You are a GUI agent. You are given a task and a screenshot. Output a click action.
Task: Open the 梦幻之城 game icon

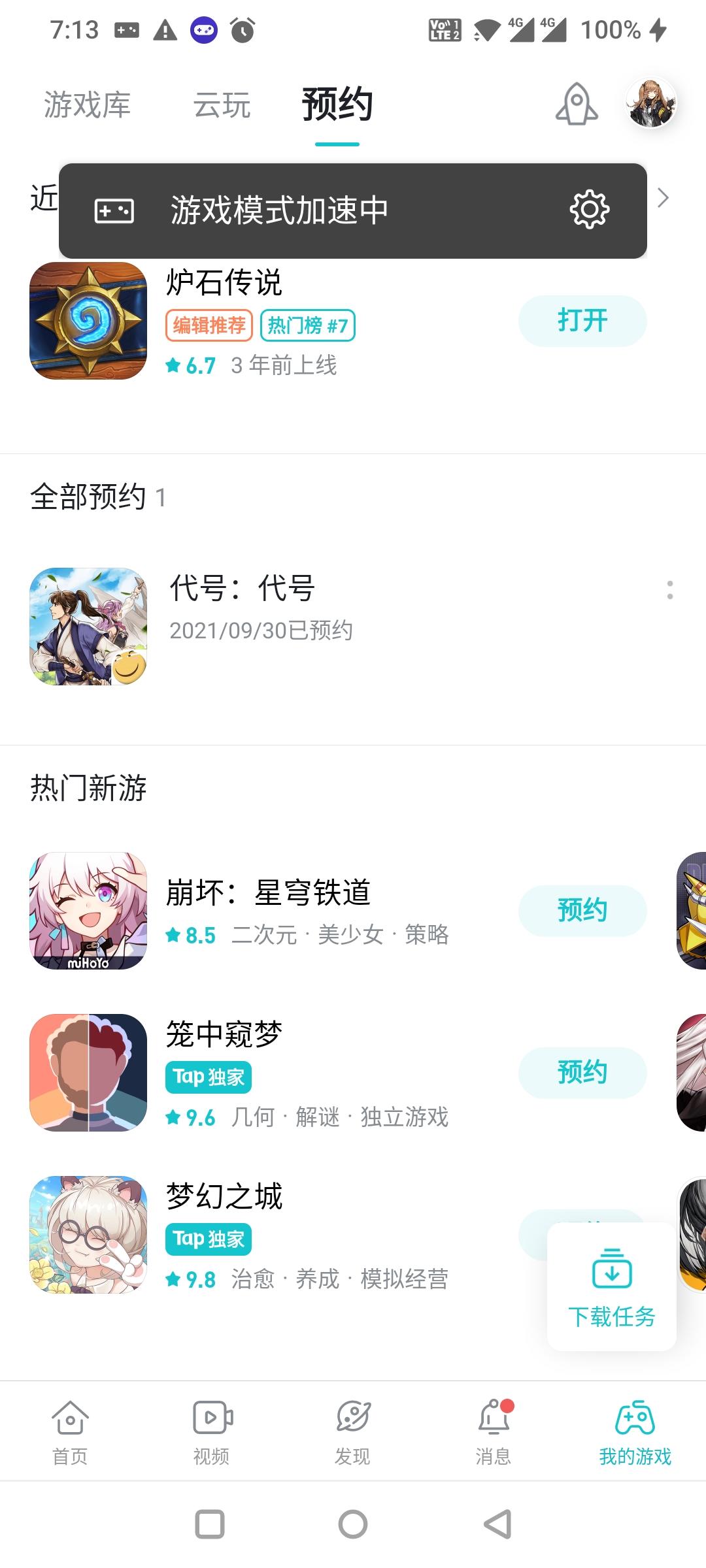click(x=88, y=1235)
